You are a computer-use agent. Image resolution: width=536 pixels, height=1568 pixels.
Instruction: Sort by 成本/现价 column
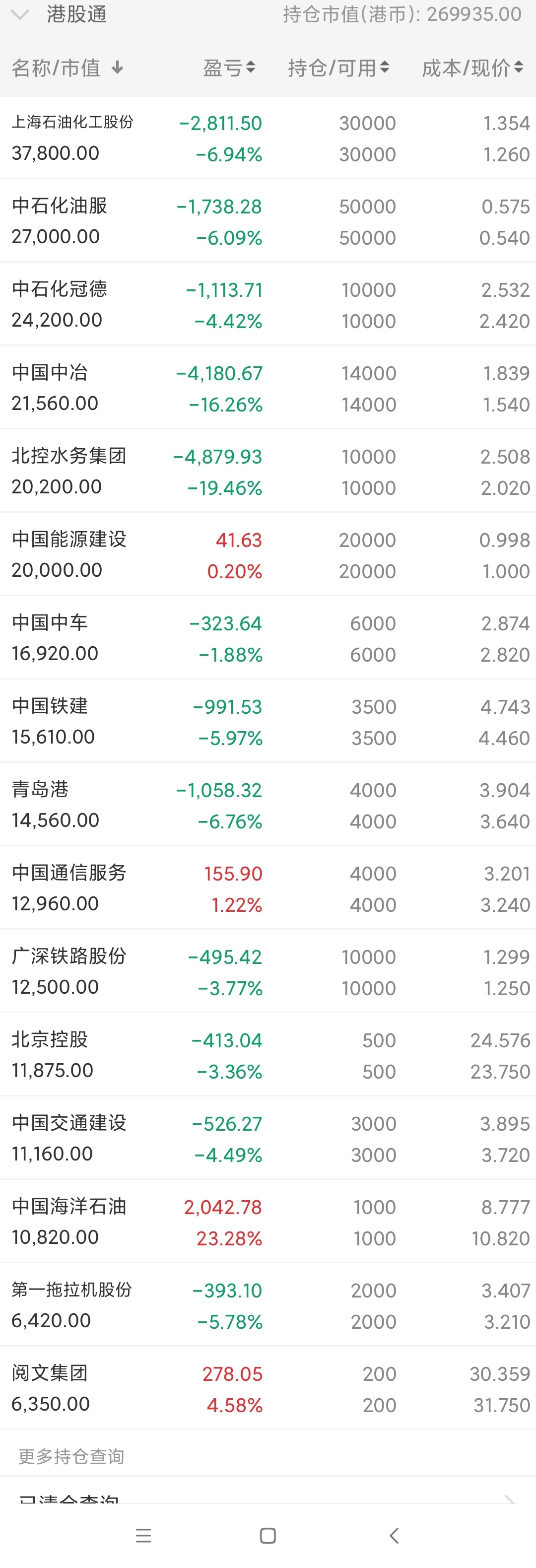[x=472, y=68]
